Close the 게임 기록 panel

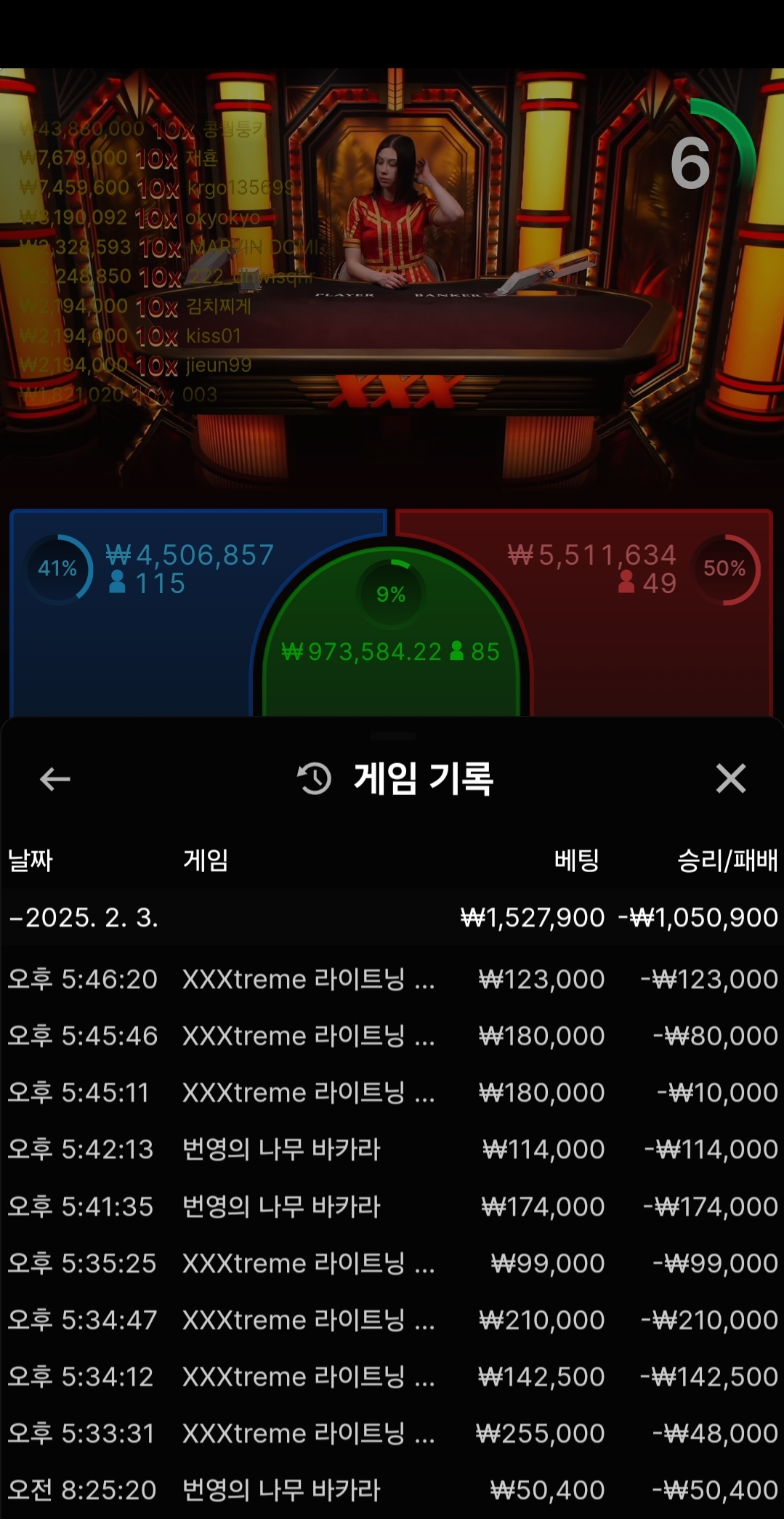(730, 778)
